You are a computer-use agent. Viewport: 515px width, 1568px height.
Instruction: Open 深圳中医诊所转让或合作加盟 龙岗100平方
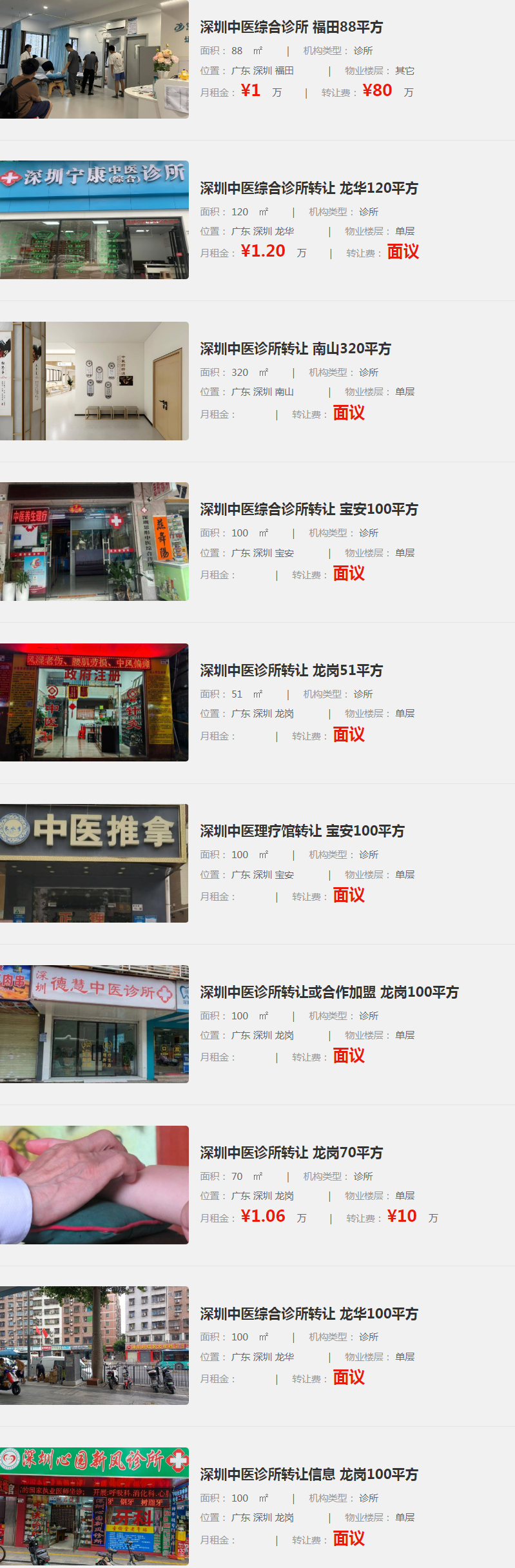click(329, 992)
